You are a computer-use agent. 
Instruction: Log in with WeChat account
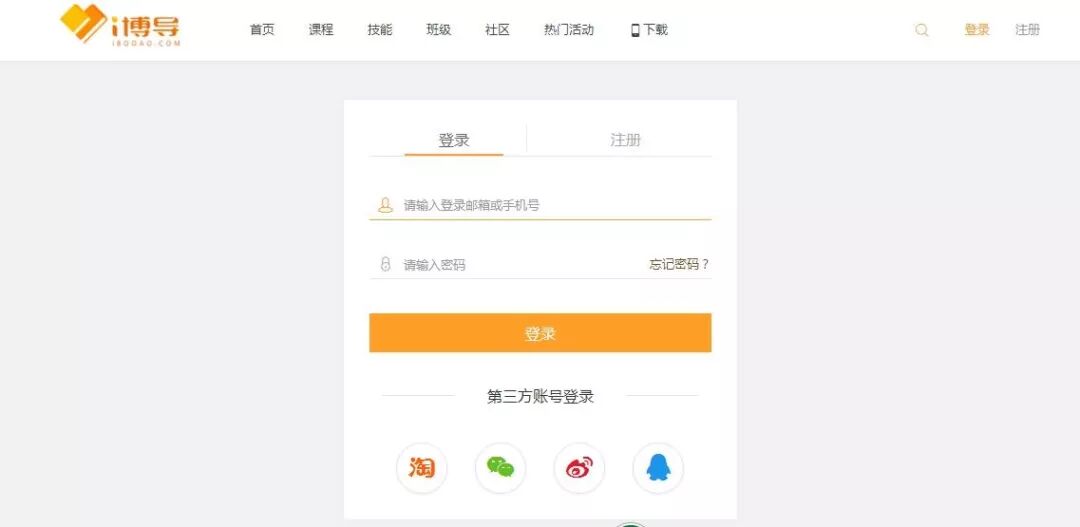coord(500,468)
